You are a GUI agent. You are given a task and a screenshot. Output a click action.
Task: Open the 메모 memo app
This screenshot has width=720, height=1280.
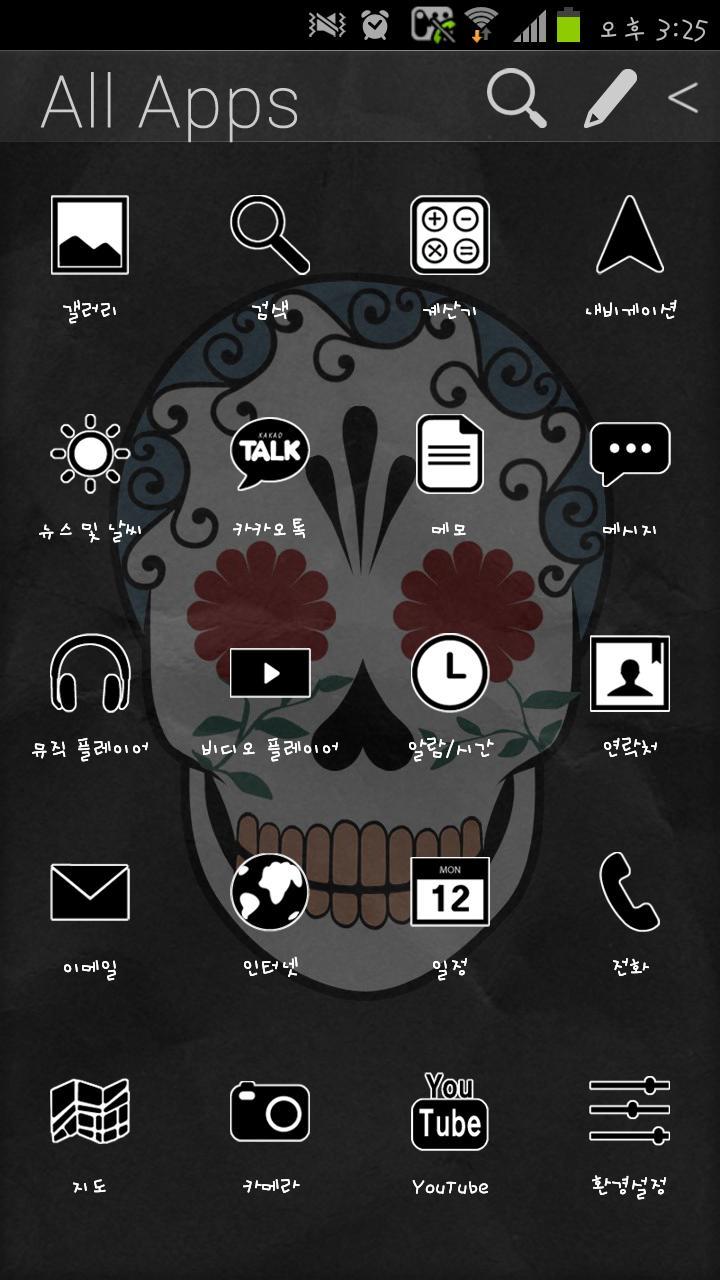(x=450, y=454)
